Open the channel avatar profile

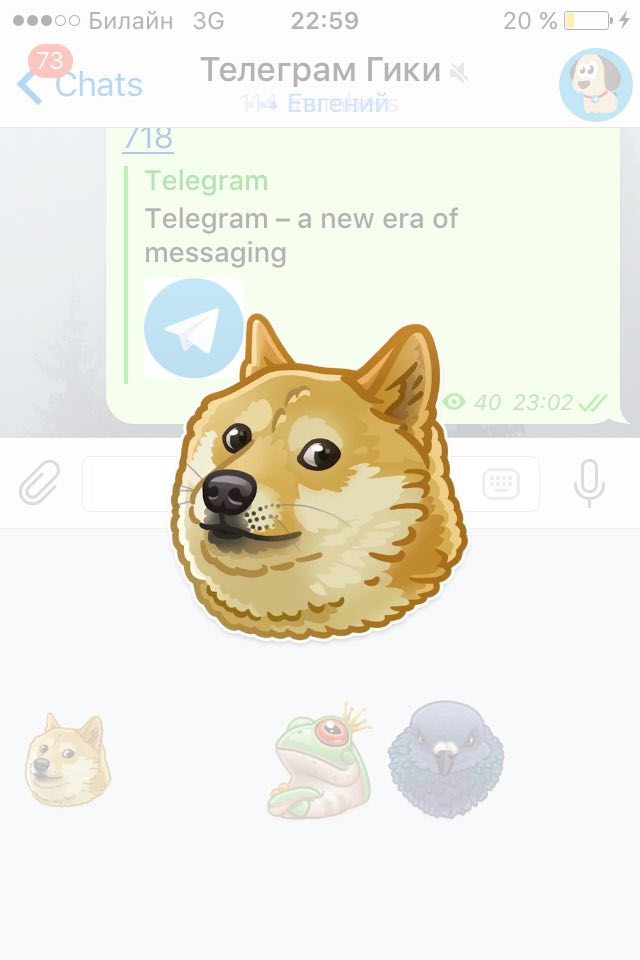pos(594,84)
